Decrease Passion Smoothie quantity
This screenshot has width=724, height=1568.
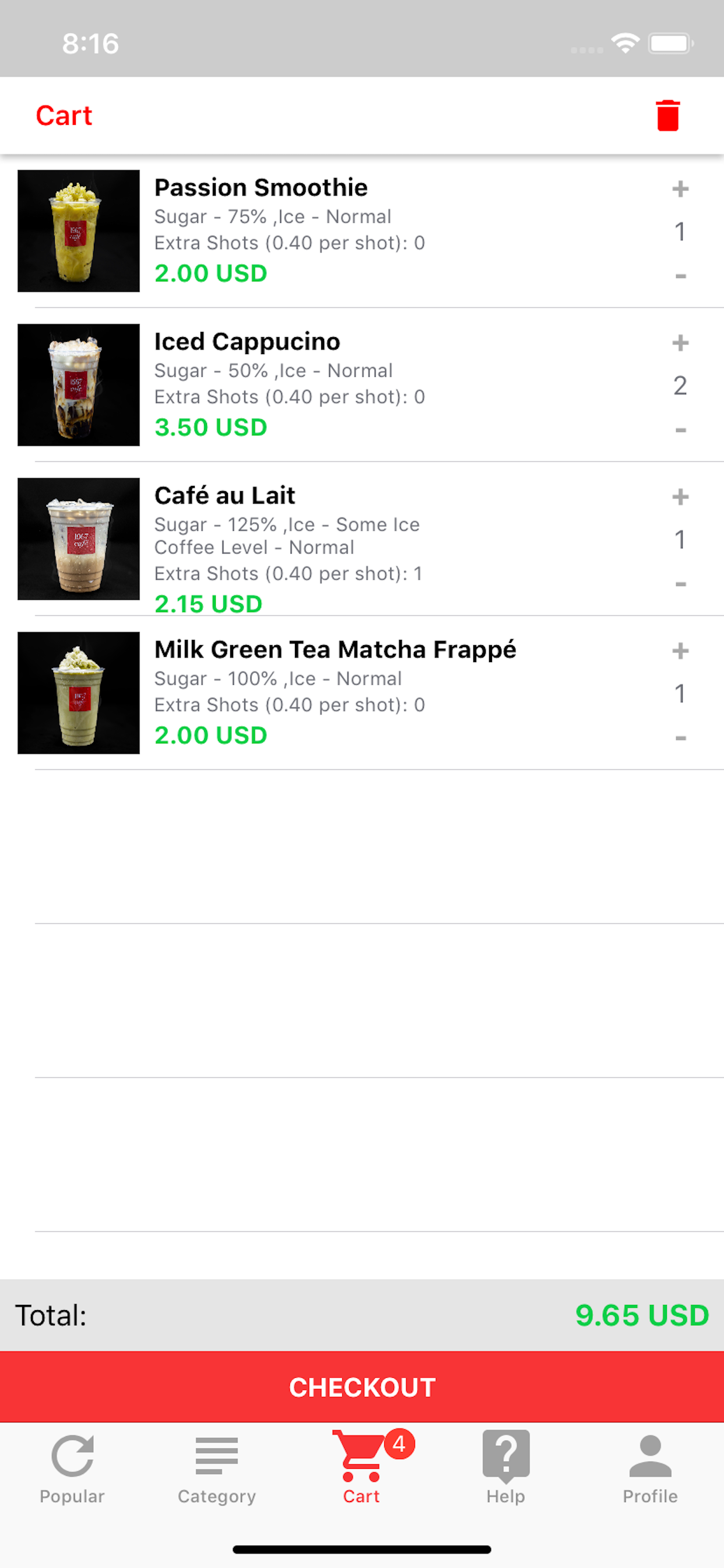click(680, 276)
